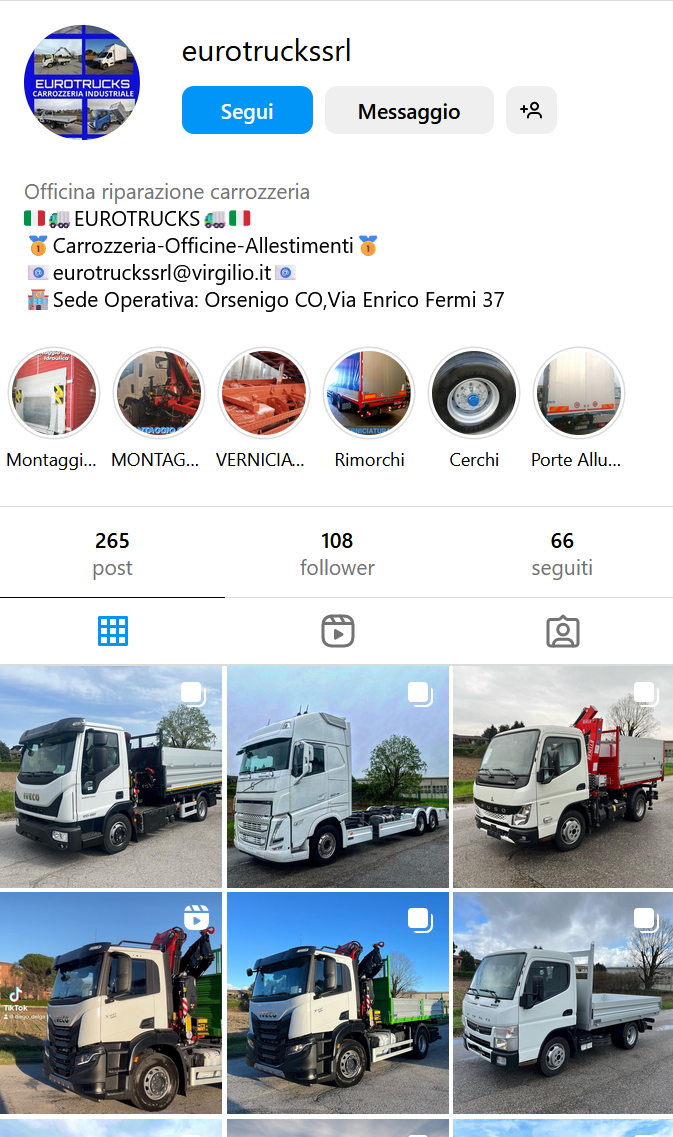Open the white Volvo tractor post
This screenshot has height=1137, width=673.
pyautogui.click(x=337, y=777)
